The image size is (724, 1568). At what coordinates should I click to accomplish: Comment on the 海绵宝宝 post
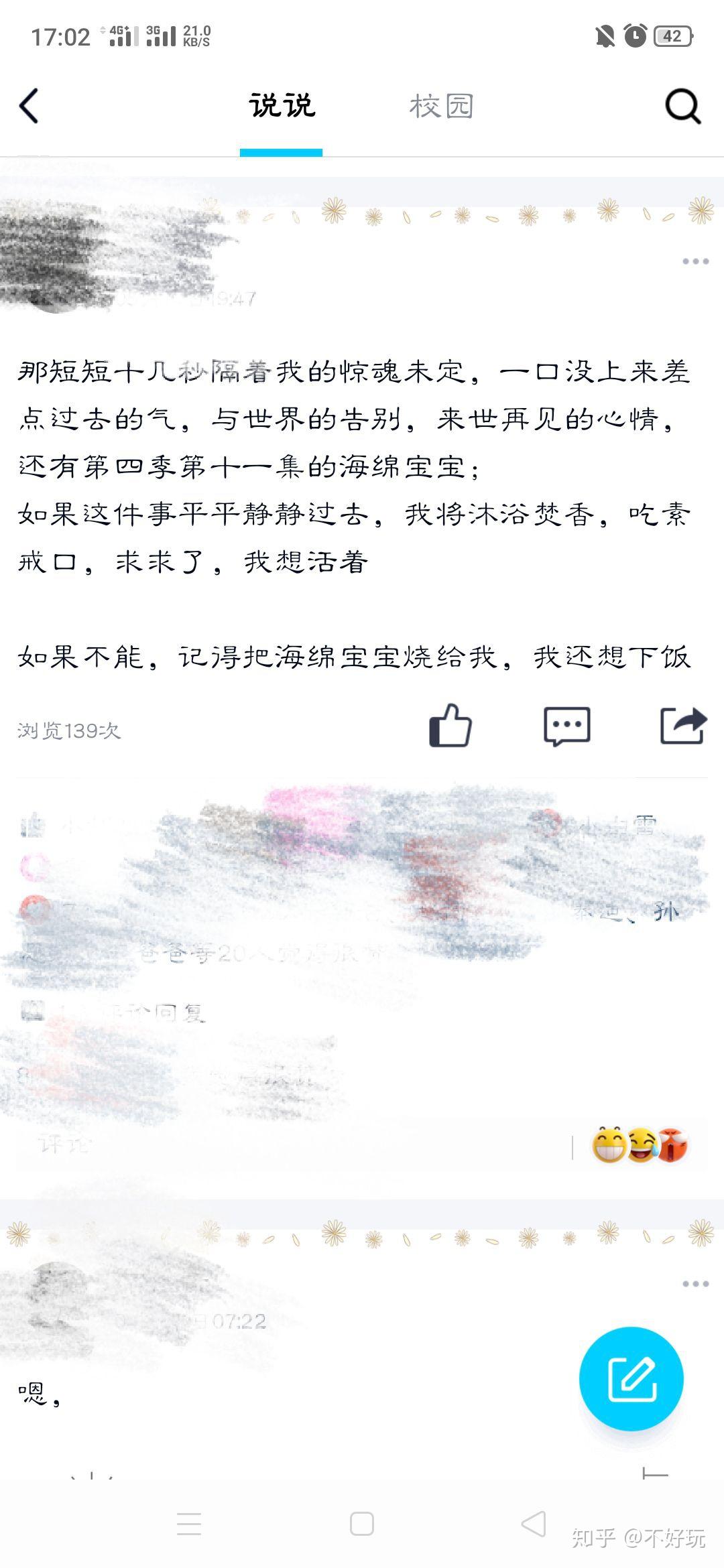point(566,726)
